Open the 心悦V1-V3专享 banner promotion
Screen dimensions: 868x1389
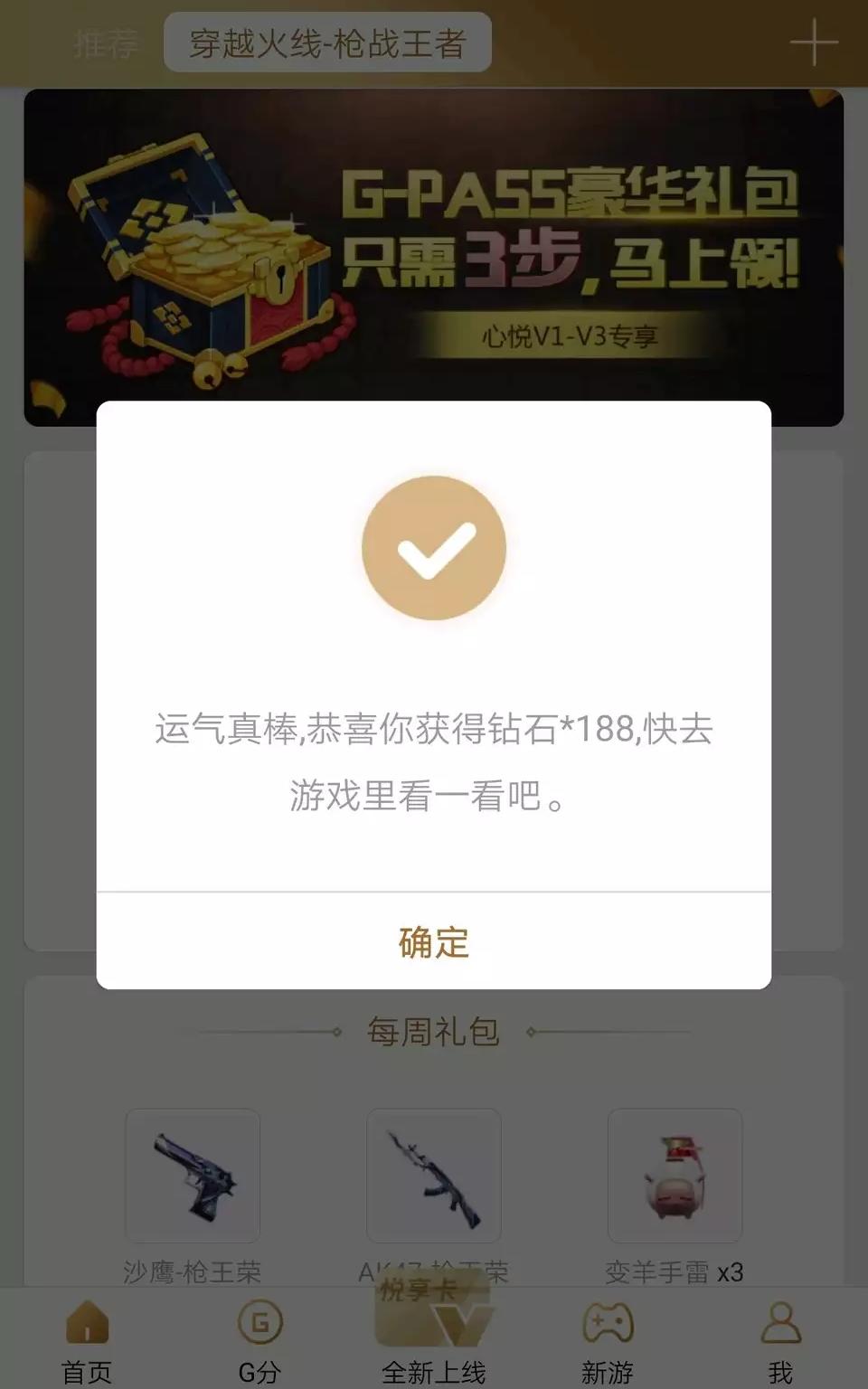(578, 334)
